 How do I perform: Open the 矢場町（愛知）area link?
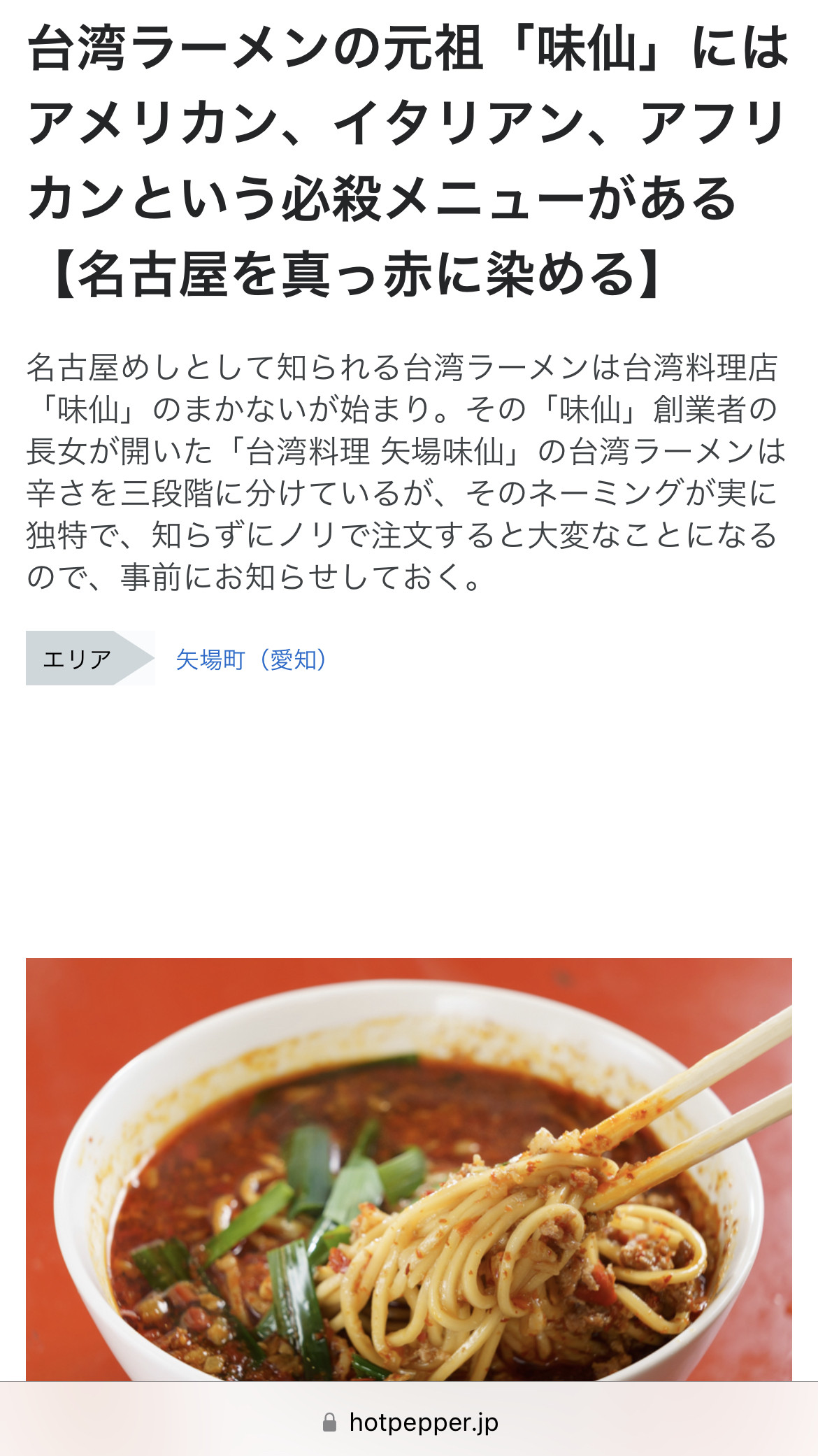252,659
